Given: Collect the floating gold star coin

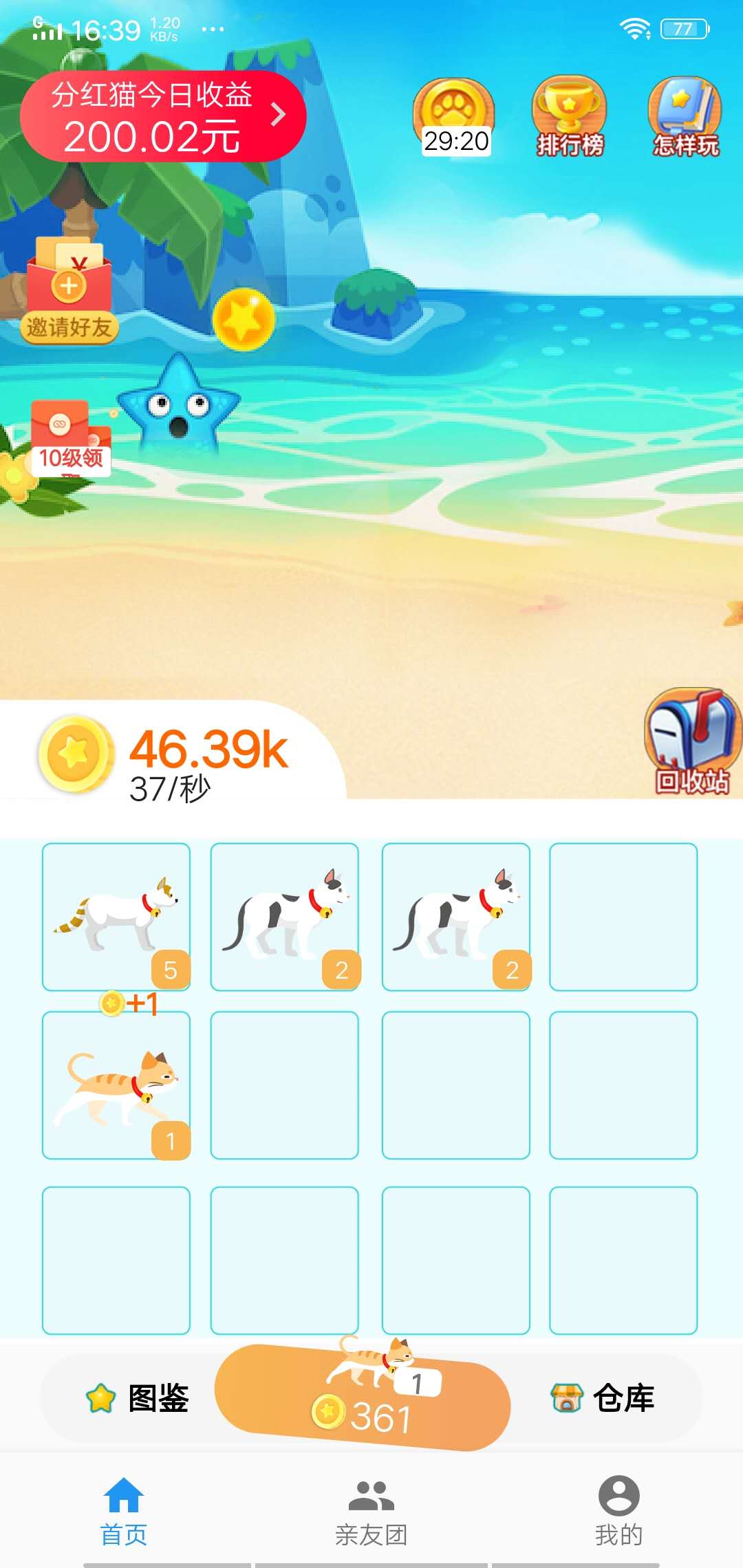Looking at the screenshot, I should point(244,320).
